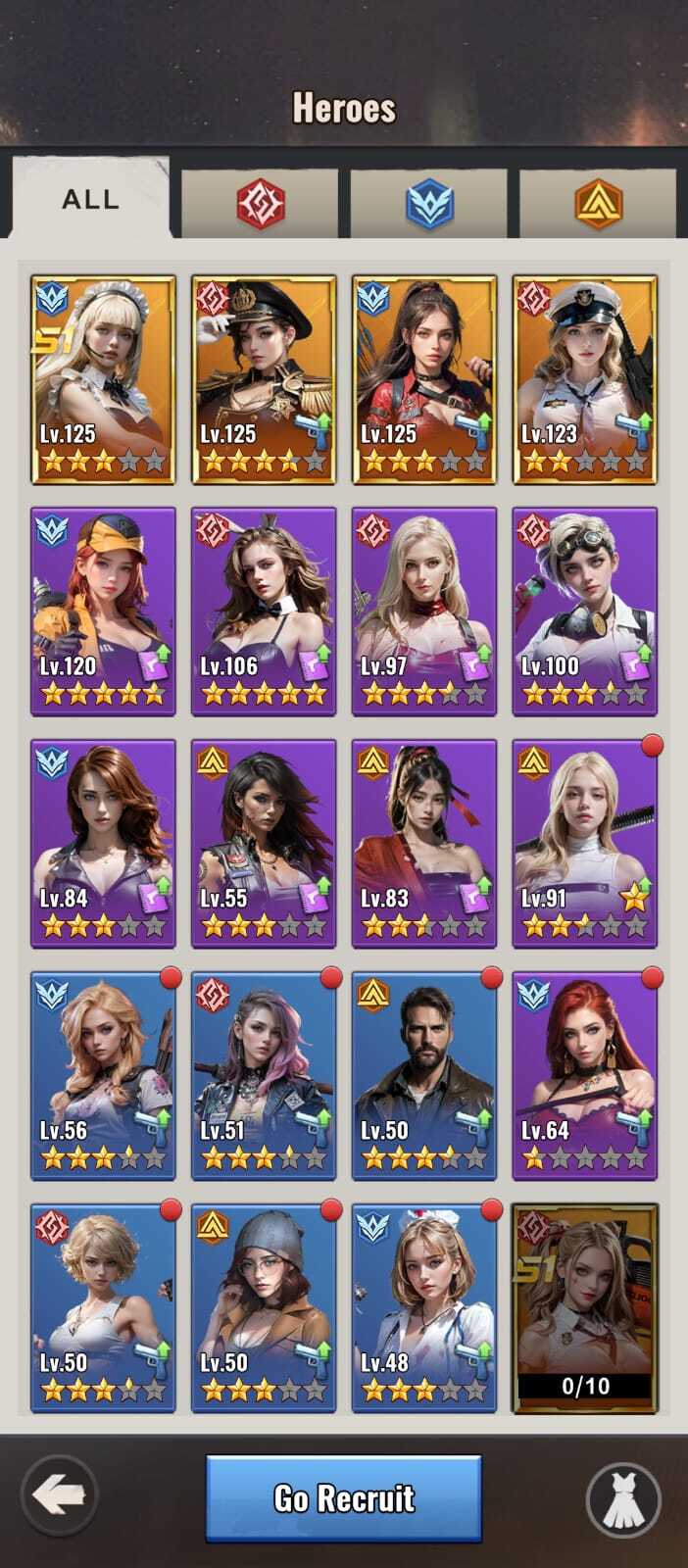Viewport: 688px width, 1568px height.
Task: Open the Lv.97 hero card
Action: (x=424, y=612)
